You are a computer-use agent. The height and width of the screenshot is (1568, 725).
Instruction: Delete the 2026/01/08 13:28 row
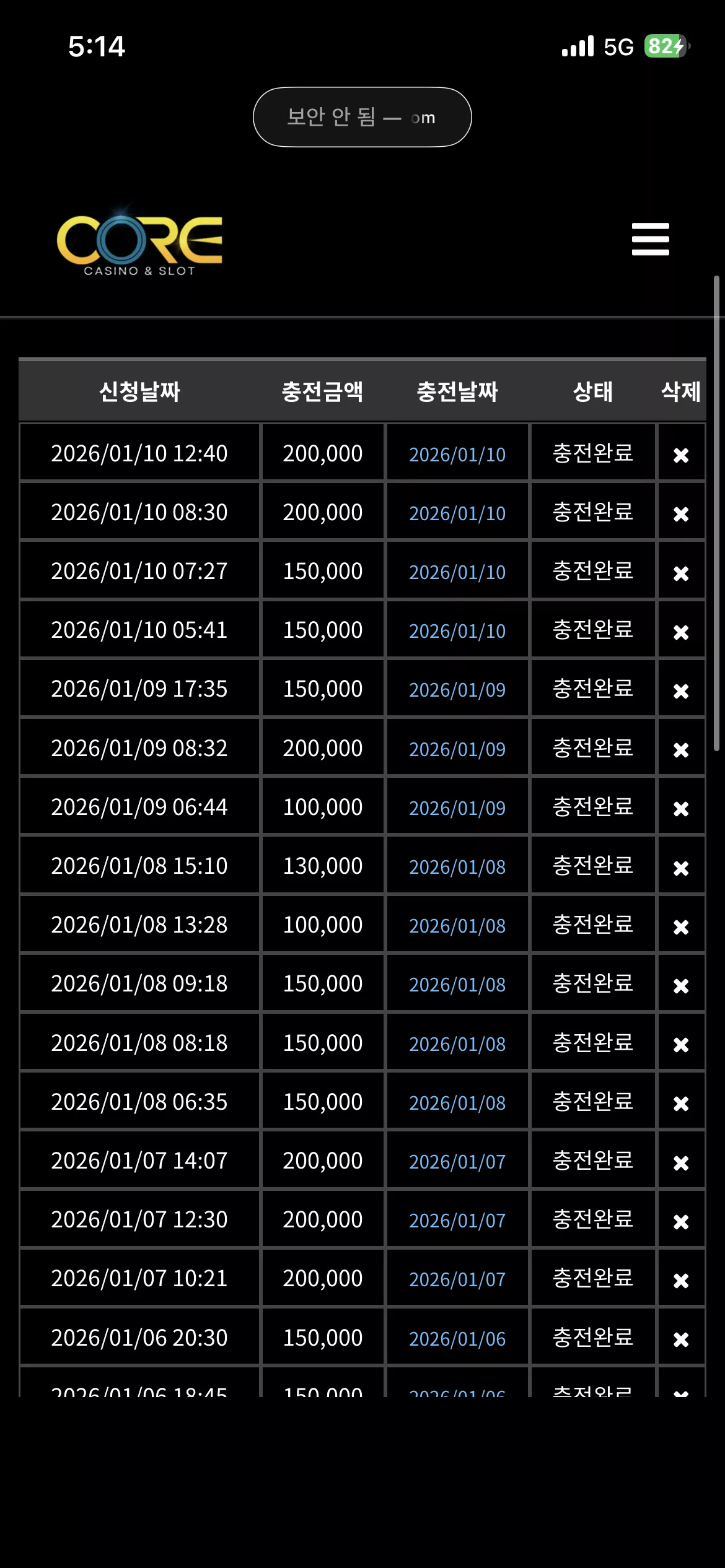681,927
